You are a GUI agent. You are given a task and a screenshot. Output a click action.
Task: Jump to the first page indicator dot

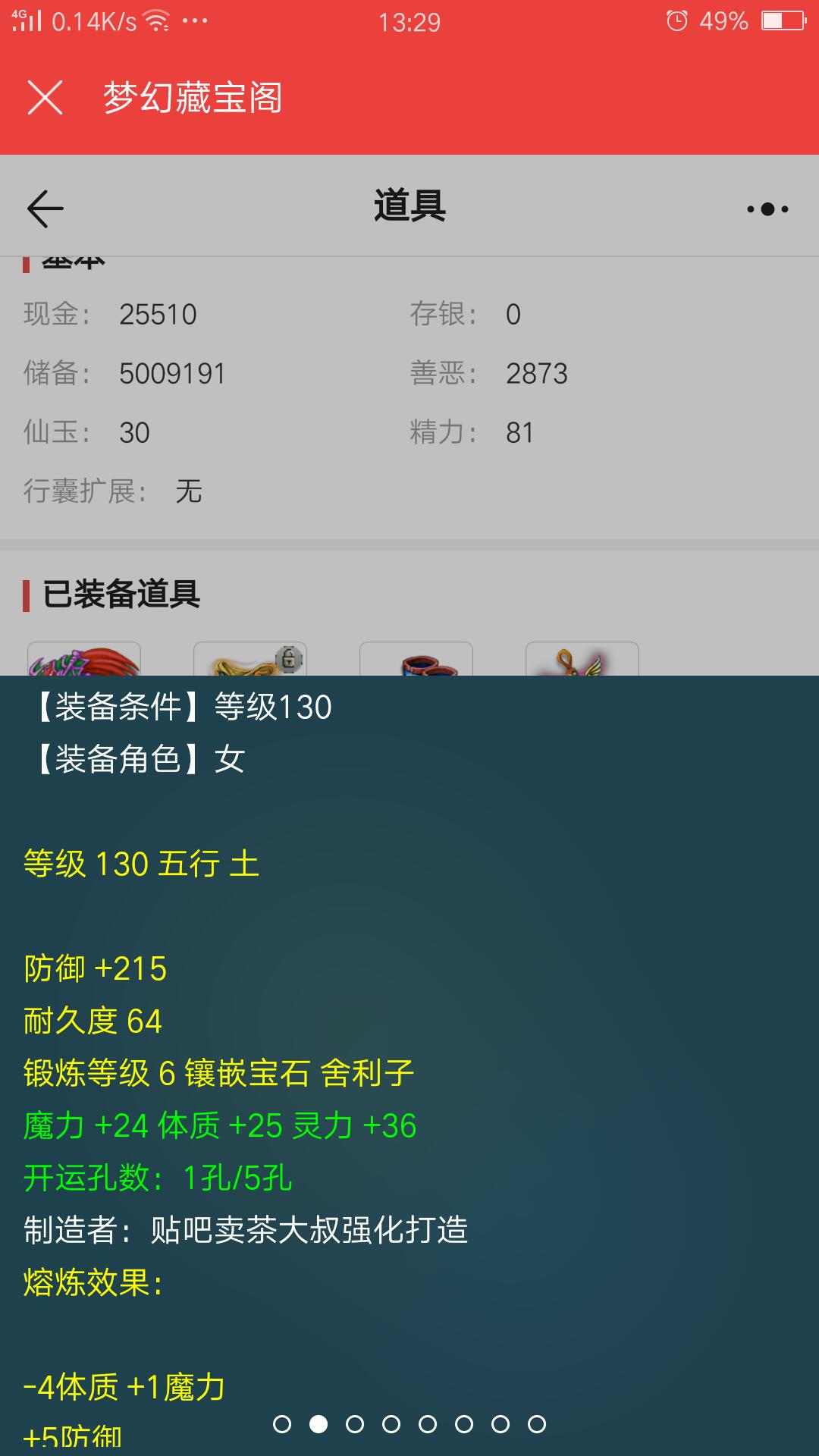click(282, 1424)
